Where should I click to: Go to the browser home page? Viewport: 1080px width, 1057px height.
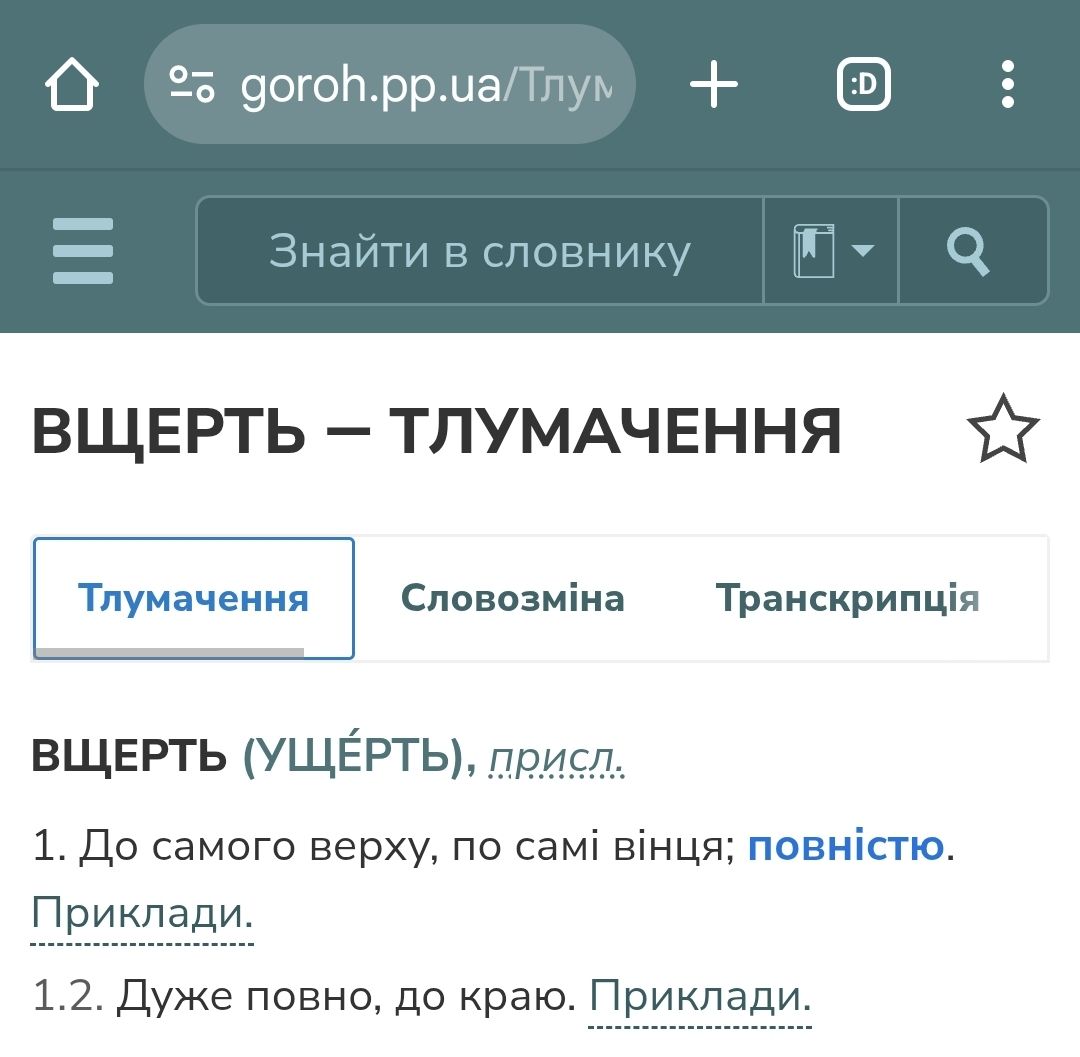72,86
